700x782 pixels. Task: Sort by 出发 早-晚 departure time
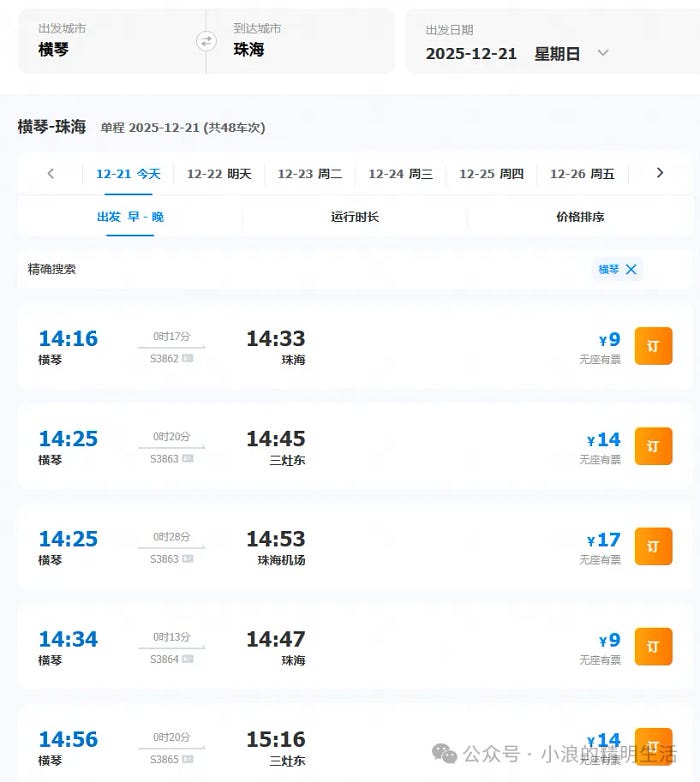point(130,217)
